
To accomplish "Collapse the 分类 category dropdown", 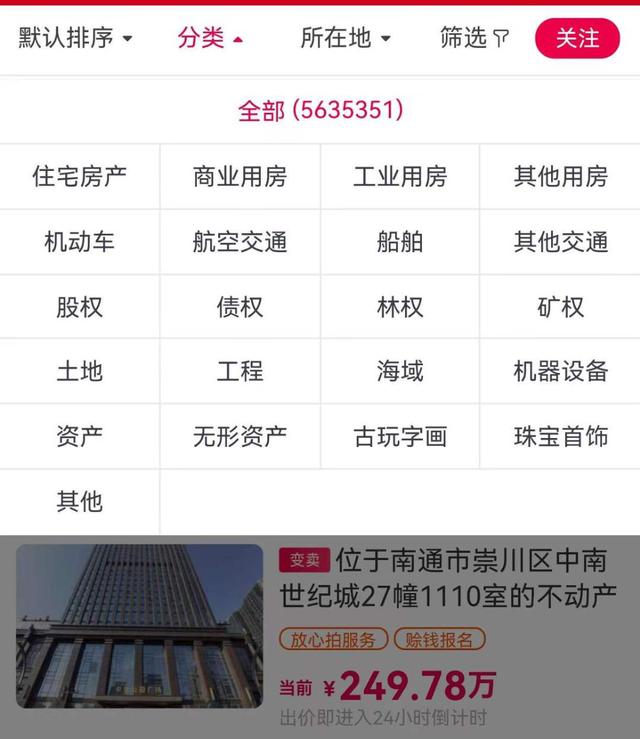I will (x=210, y=39).
